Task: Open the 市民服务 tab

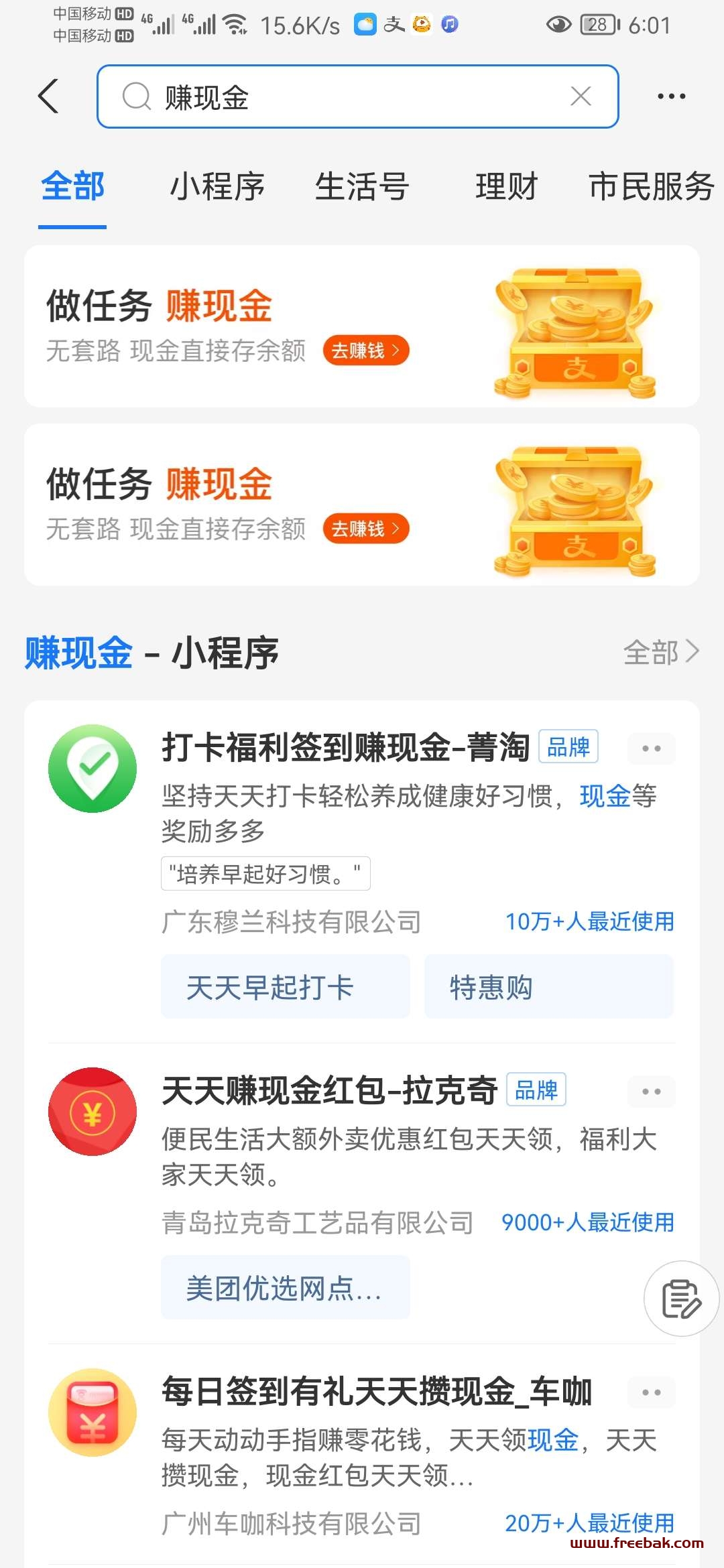Action: click(652, 186)
